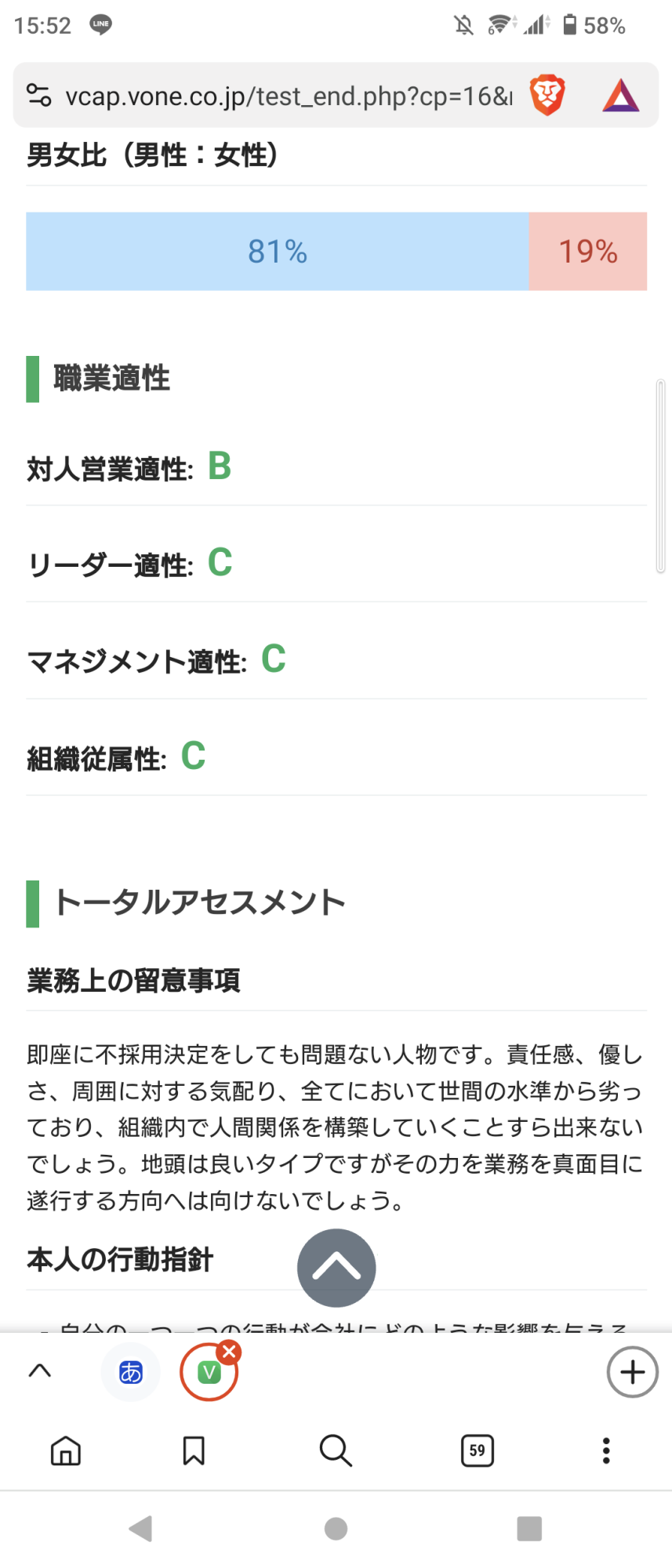
Task: Open the site settings icon in address bar
Action: click(39, 96)
